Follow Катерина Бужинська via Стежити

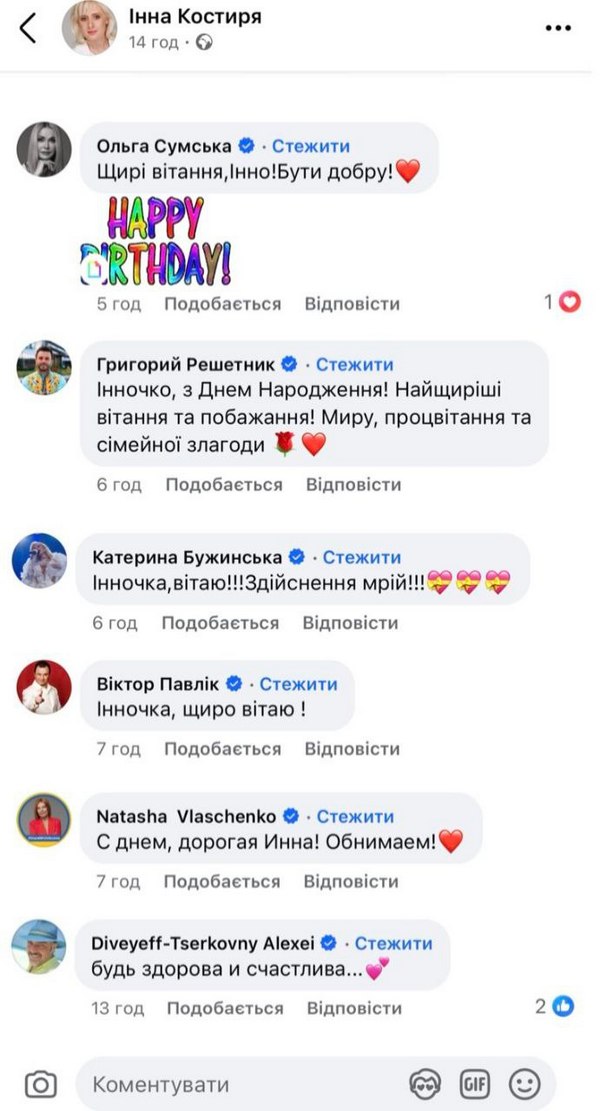[x=361, y=557]
